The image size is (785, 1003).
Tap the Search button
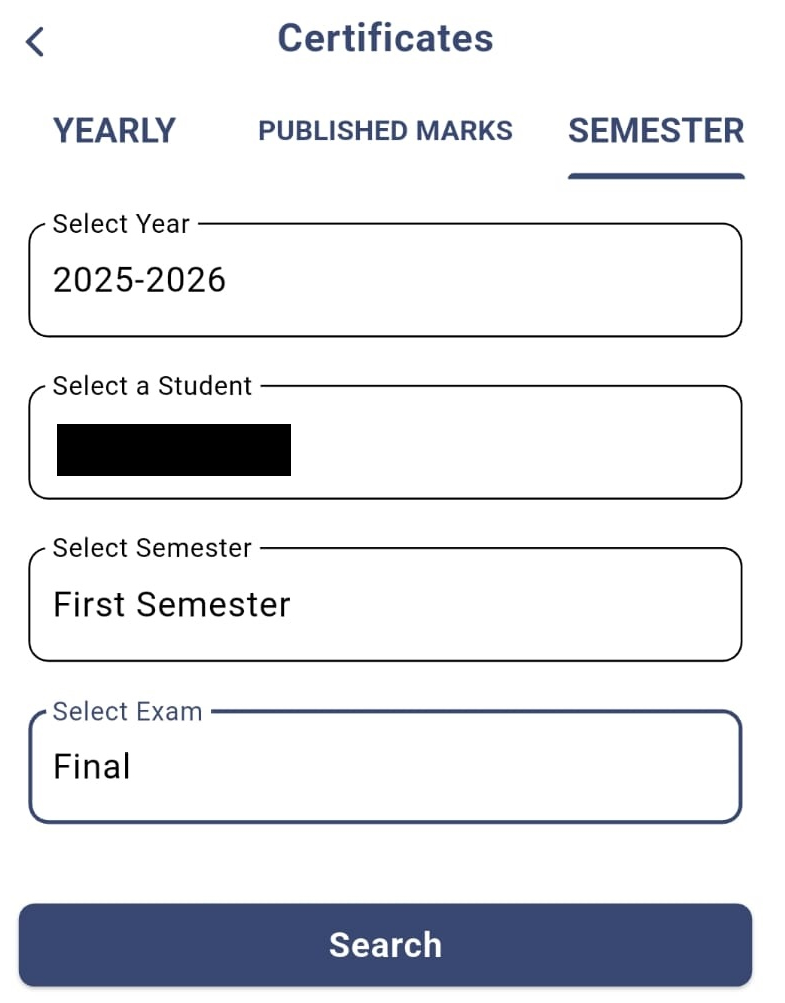pyautogui.click(x=385, y=945)
